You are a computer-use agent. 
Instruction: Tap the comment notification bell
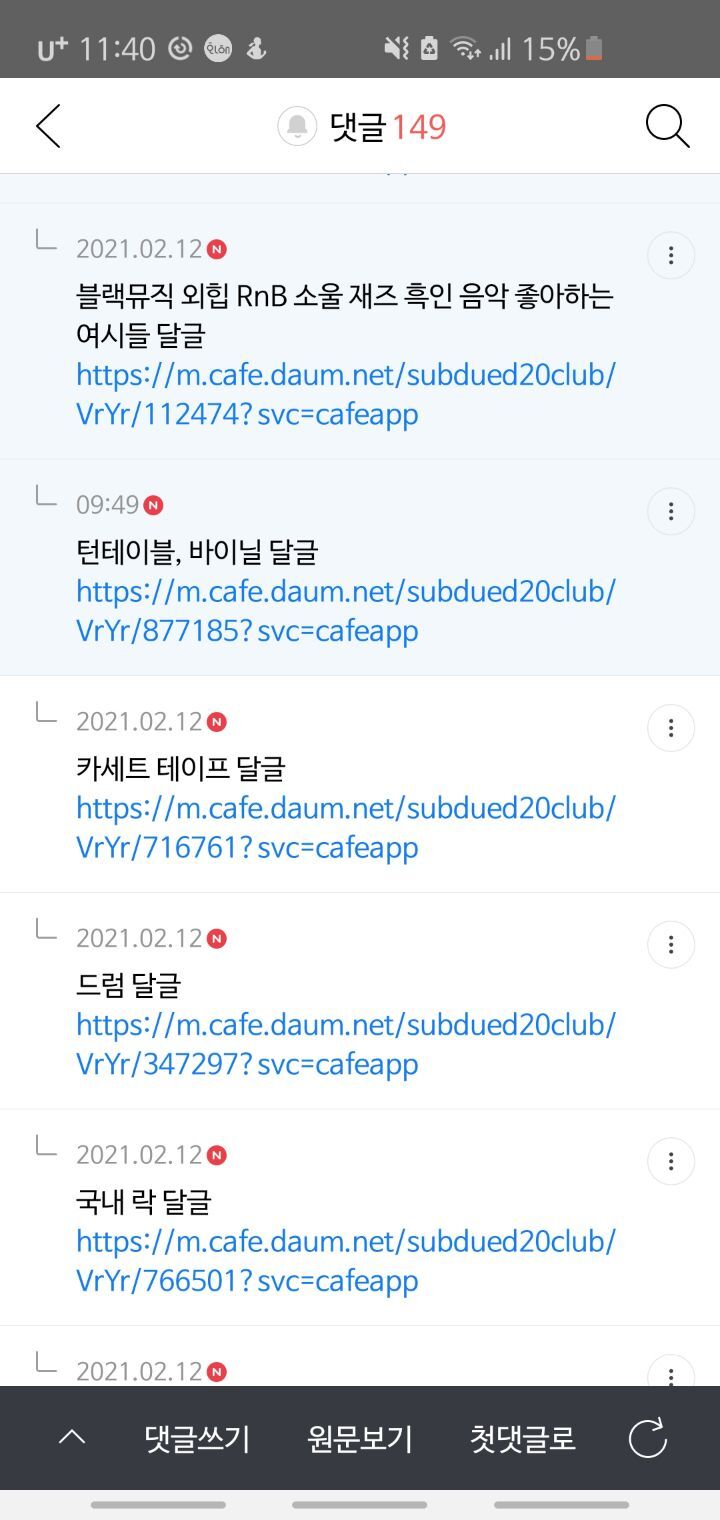click(x=297, y=126)
